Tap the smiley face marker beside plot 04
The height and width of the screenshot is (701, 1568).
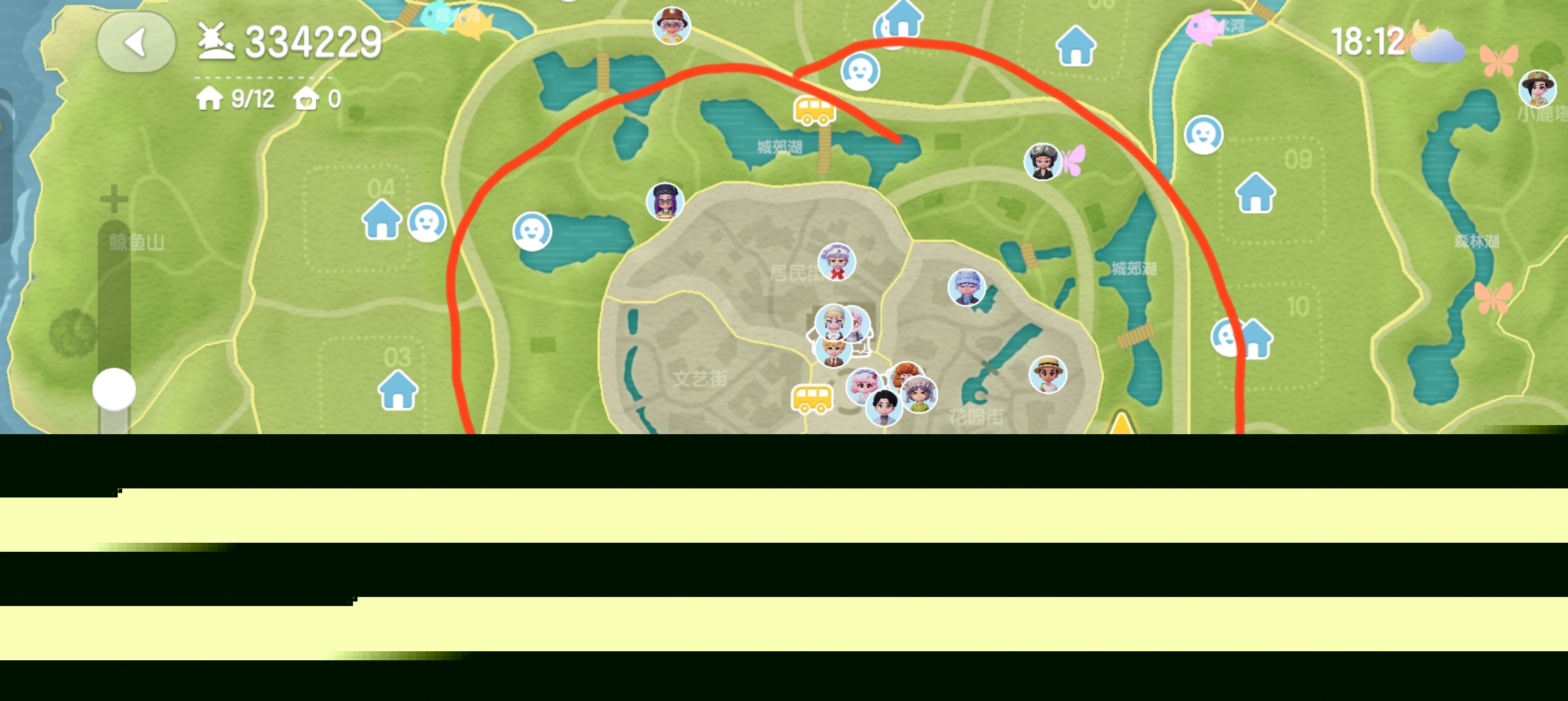pos(426,222)
